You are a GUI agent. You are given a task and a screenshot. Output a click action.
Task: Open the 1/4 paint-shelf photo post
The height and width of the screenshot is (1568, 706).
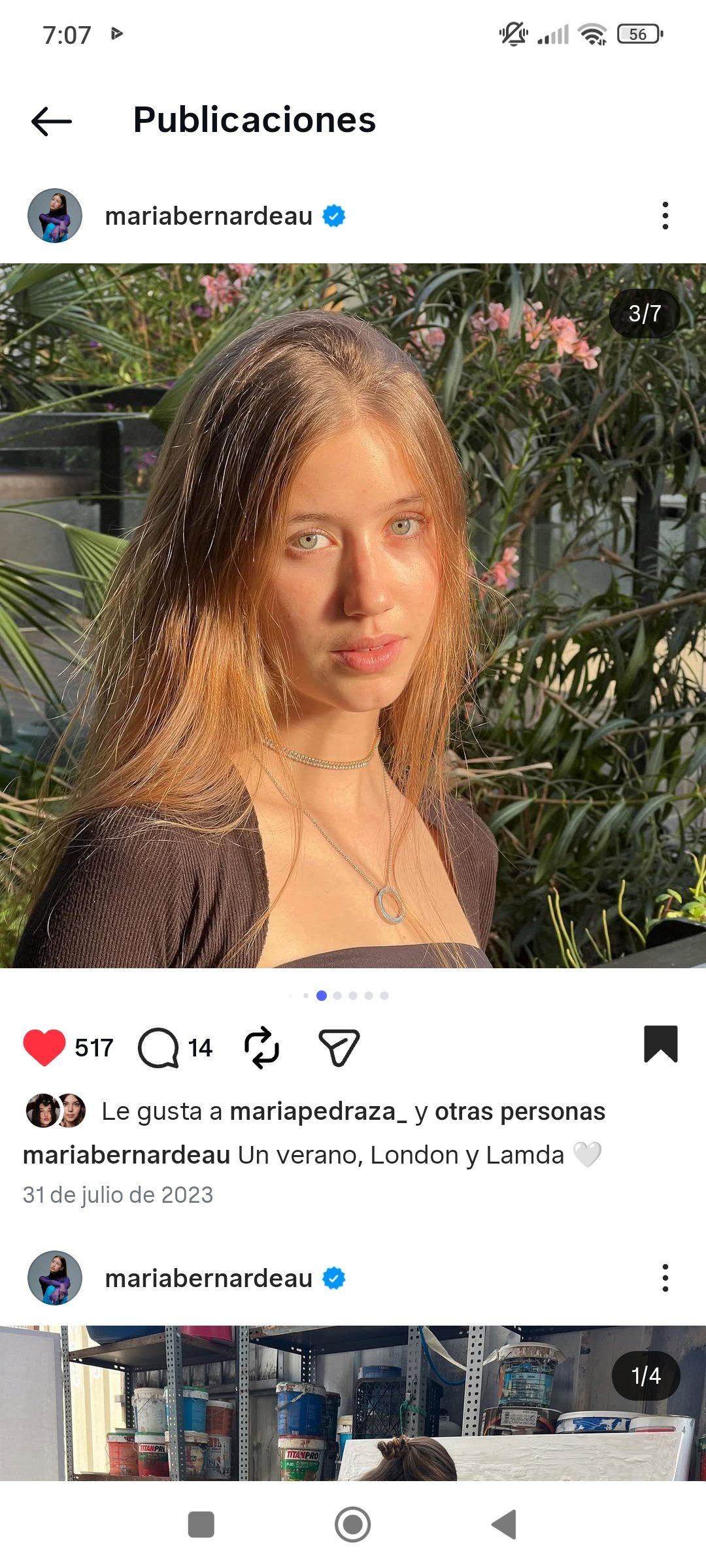tap(353, 1405)
